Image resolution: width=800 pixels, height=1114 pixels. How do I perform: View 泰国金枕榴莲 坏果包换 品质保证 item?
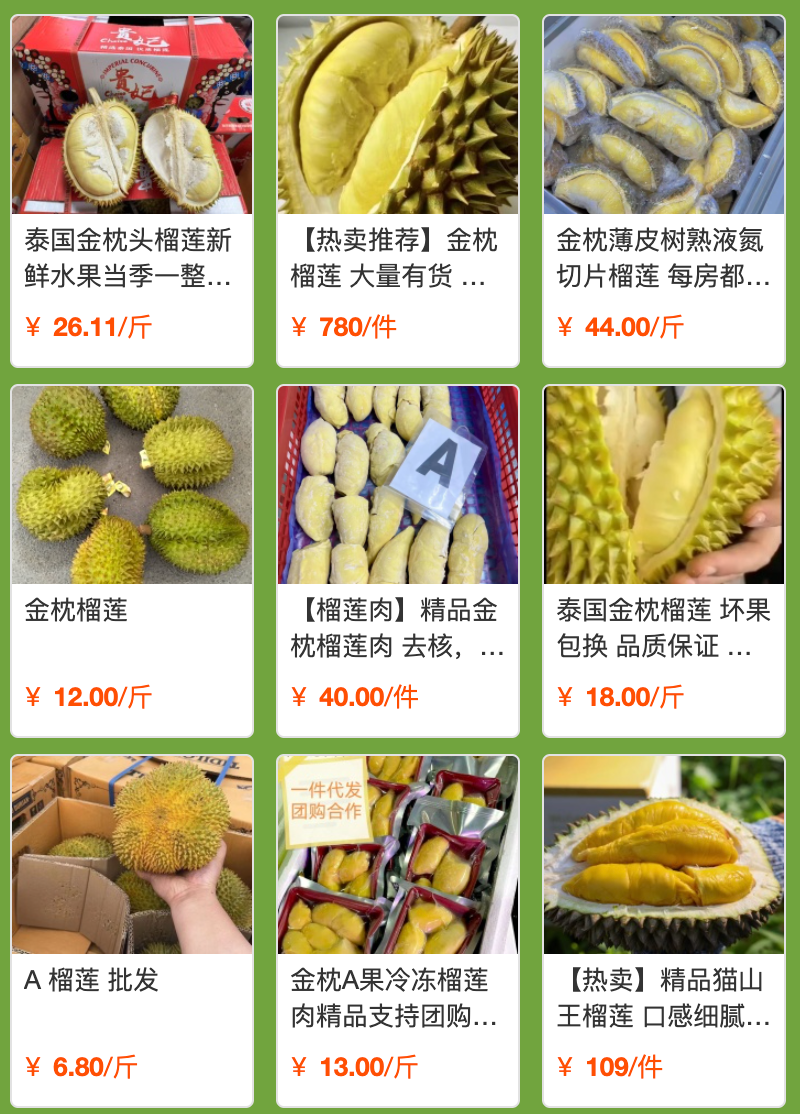point(664,560)
